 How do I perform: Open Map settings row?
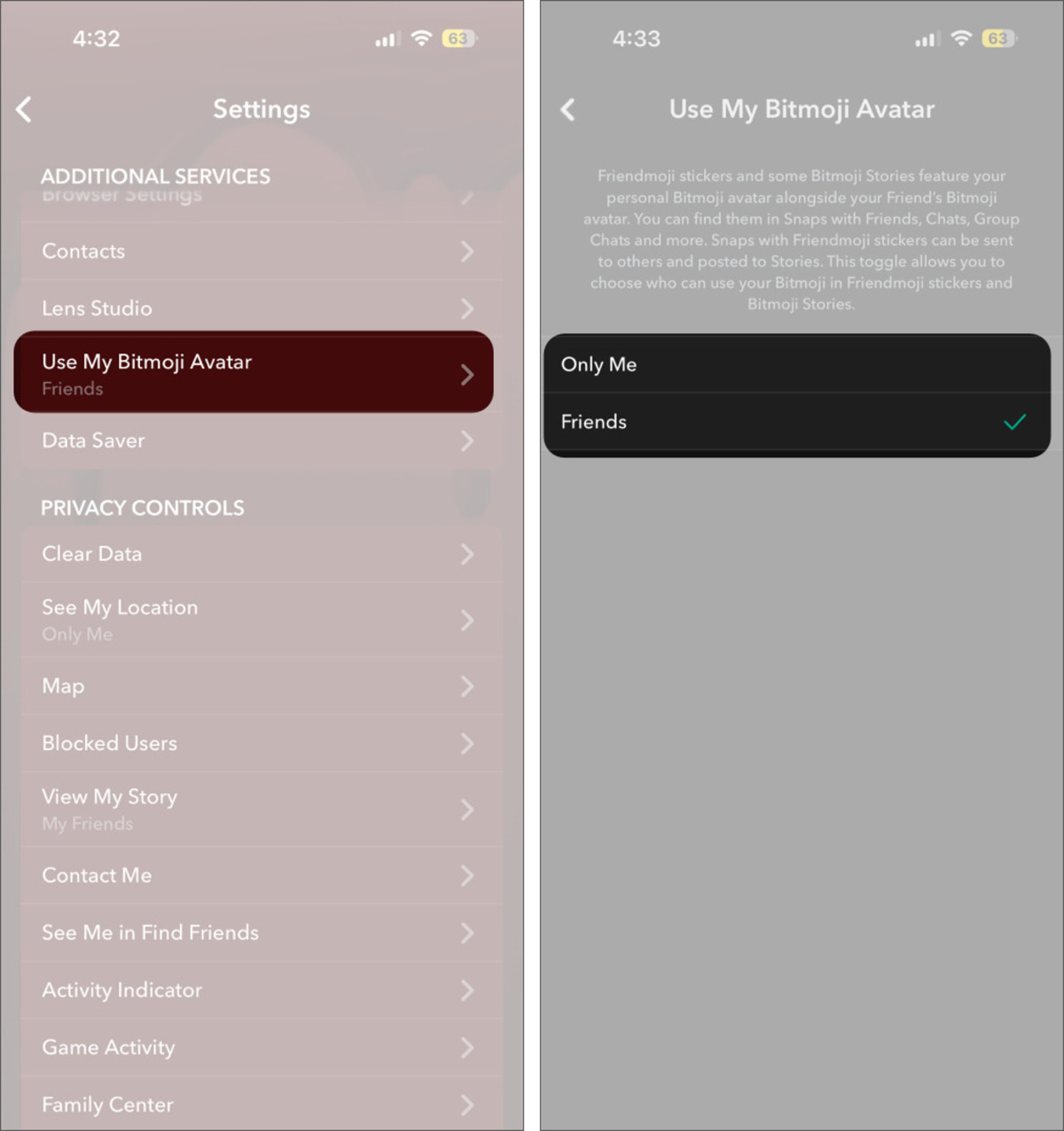257,686
